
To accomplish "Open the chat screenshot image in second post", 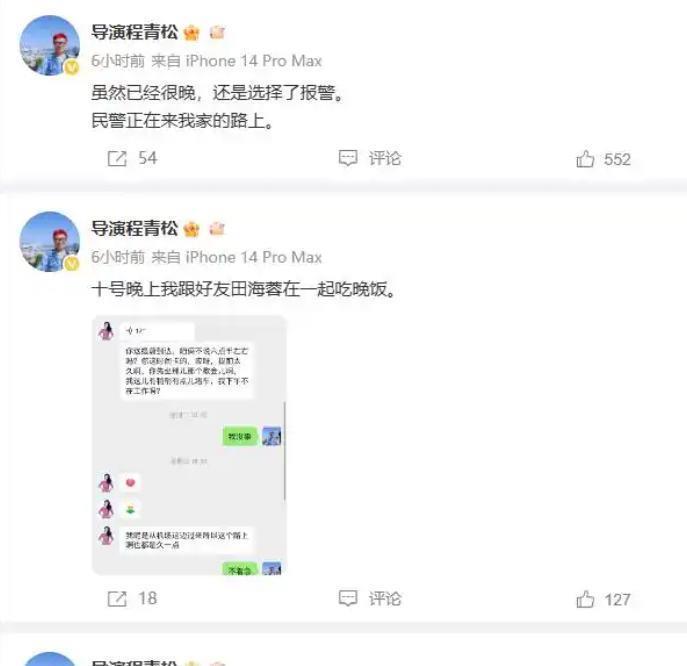I will pos(189,445).
